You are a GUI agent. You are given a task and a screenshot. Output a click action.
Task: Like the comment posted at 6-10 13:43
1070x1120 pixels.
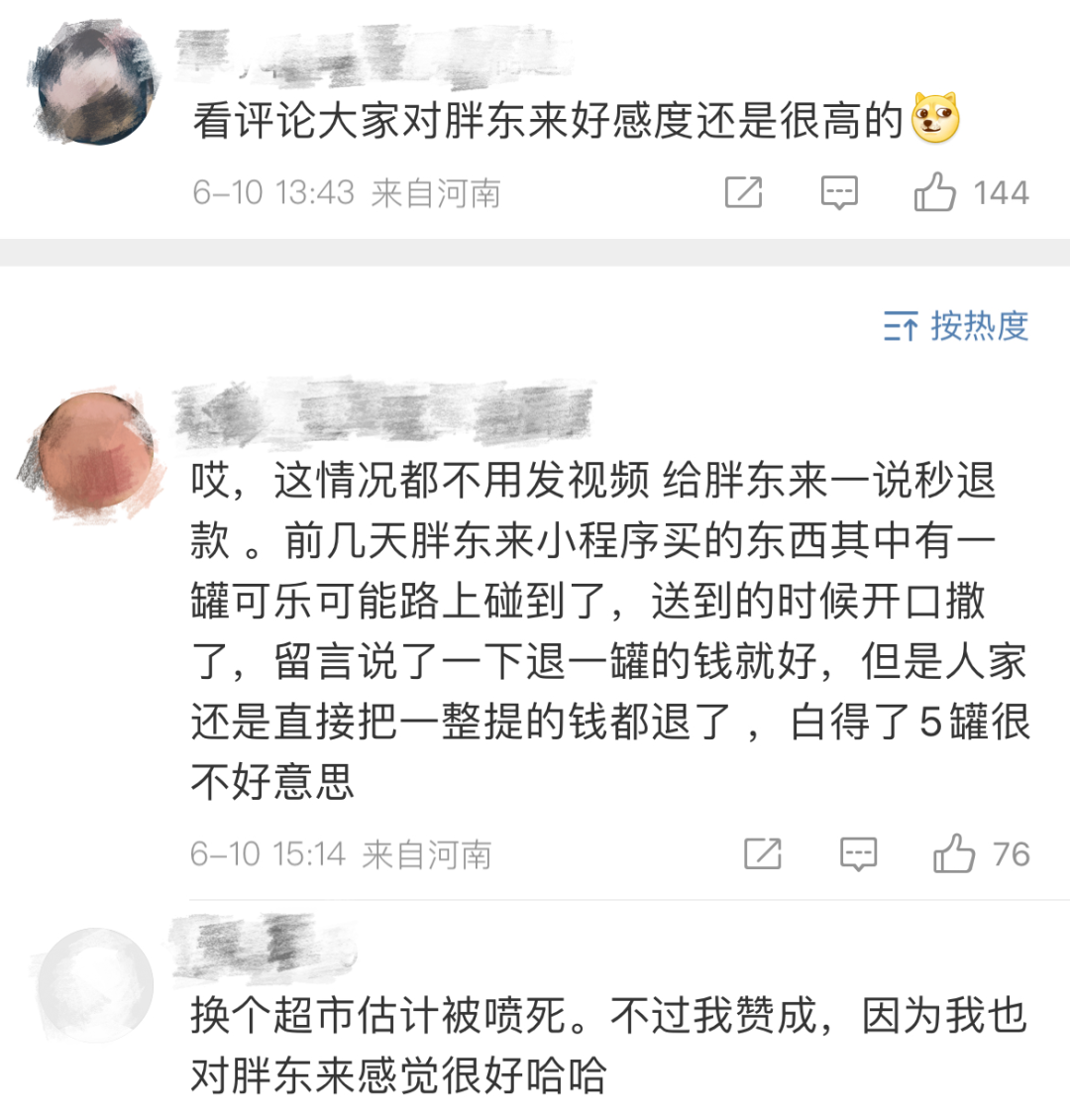pos(935,192)
